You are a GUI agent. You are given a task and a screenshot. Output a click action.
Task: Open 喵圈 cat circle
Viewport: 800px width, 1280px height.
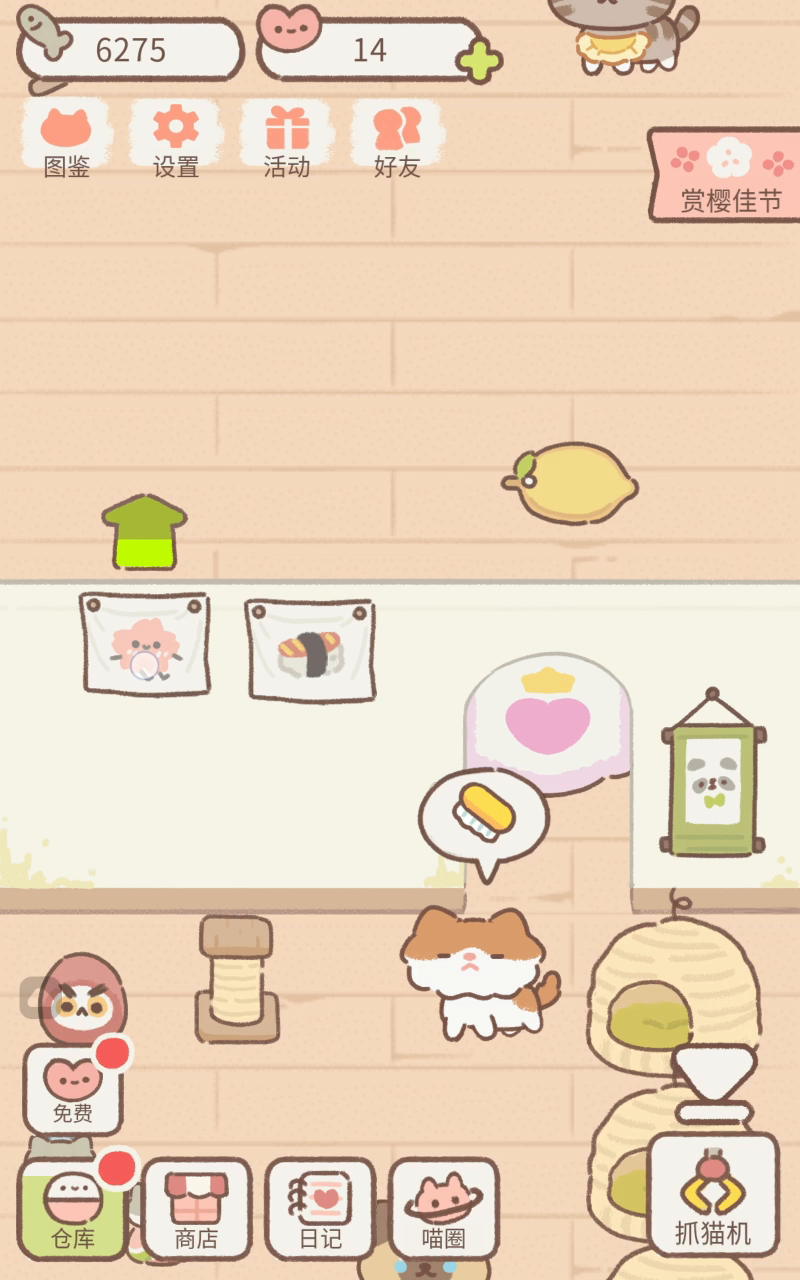click(444, 1209)
